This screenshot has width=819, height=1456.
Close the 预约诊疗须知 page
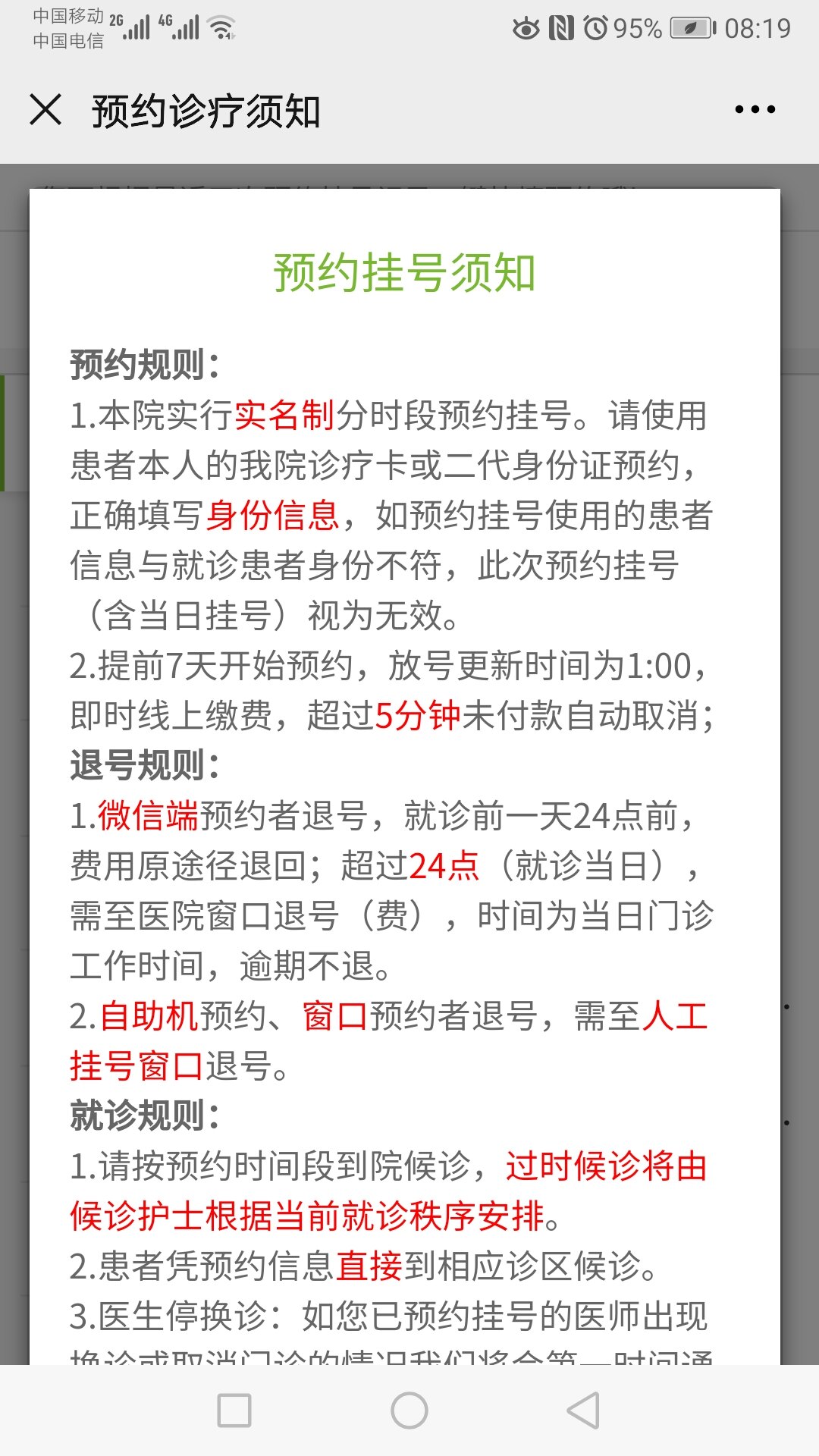click(x=45, y=110)
